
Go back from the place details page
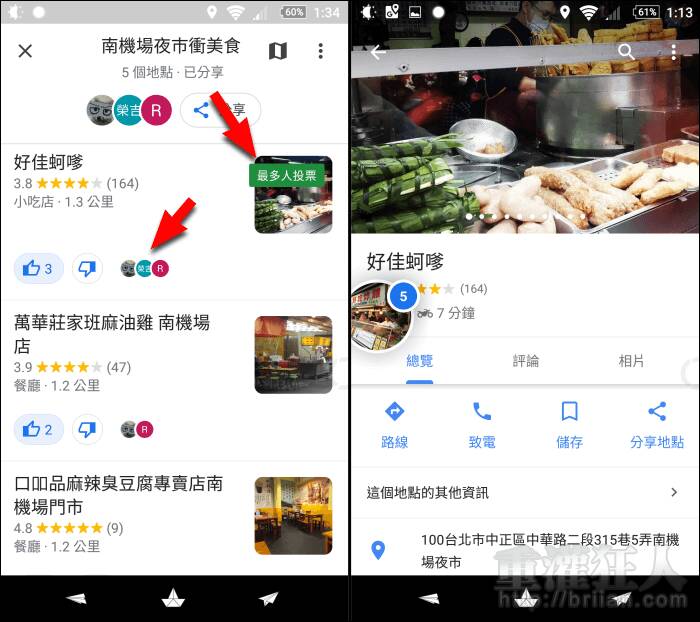377,53
